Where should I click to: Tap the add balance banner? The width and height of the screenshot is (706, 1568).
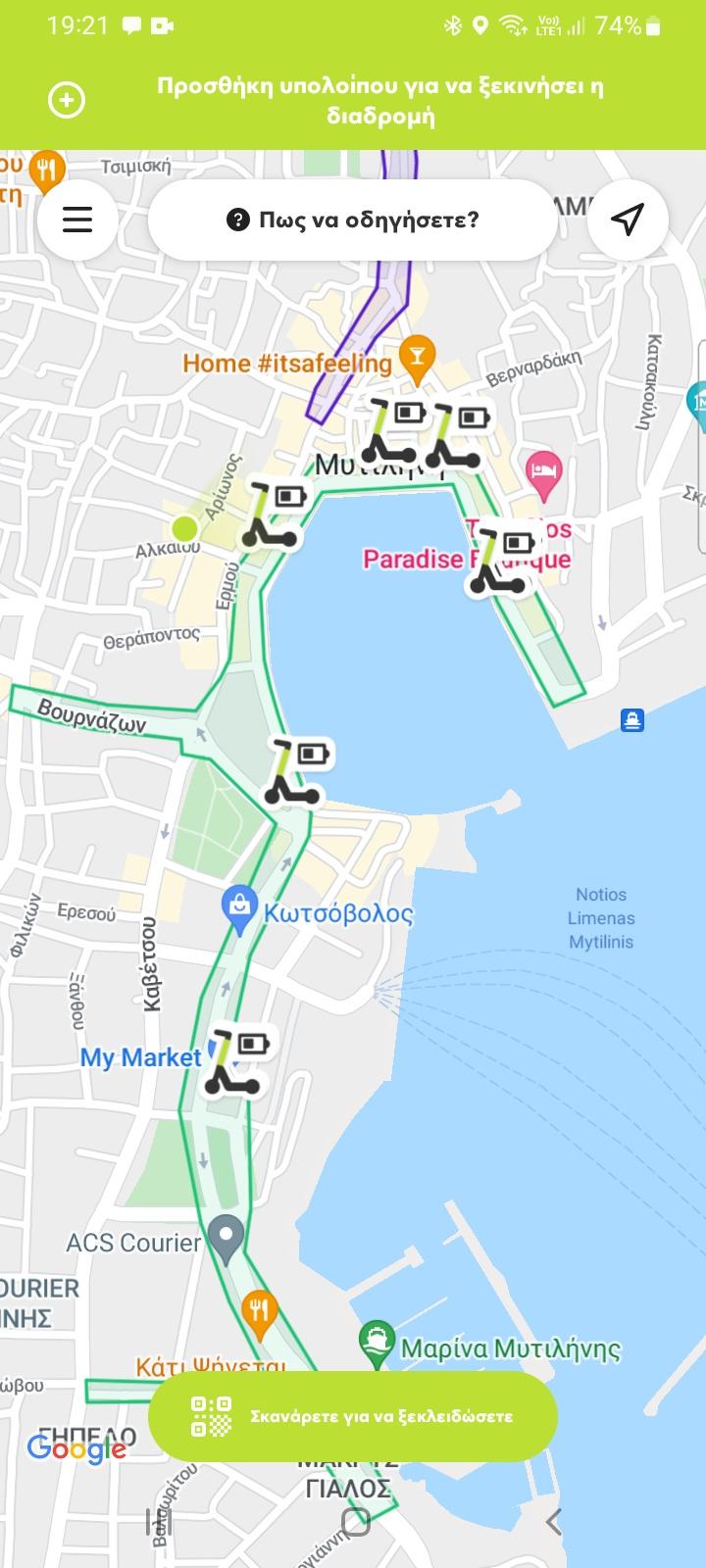[x=353, y=101]
